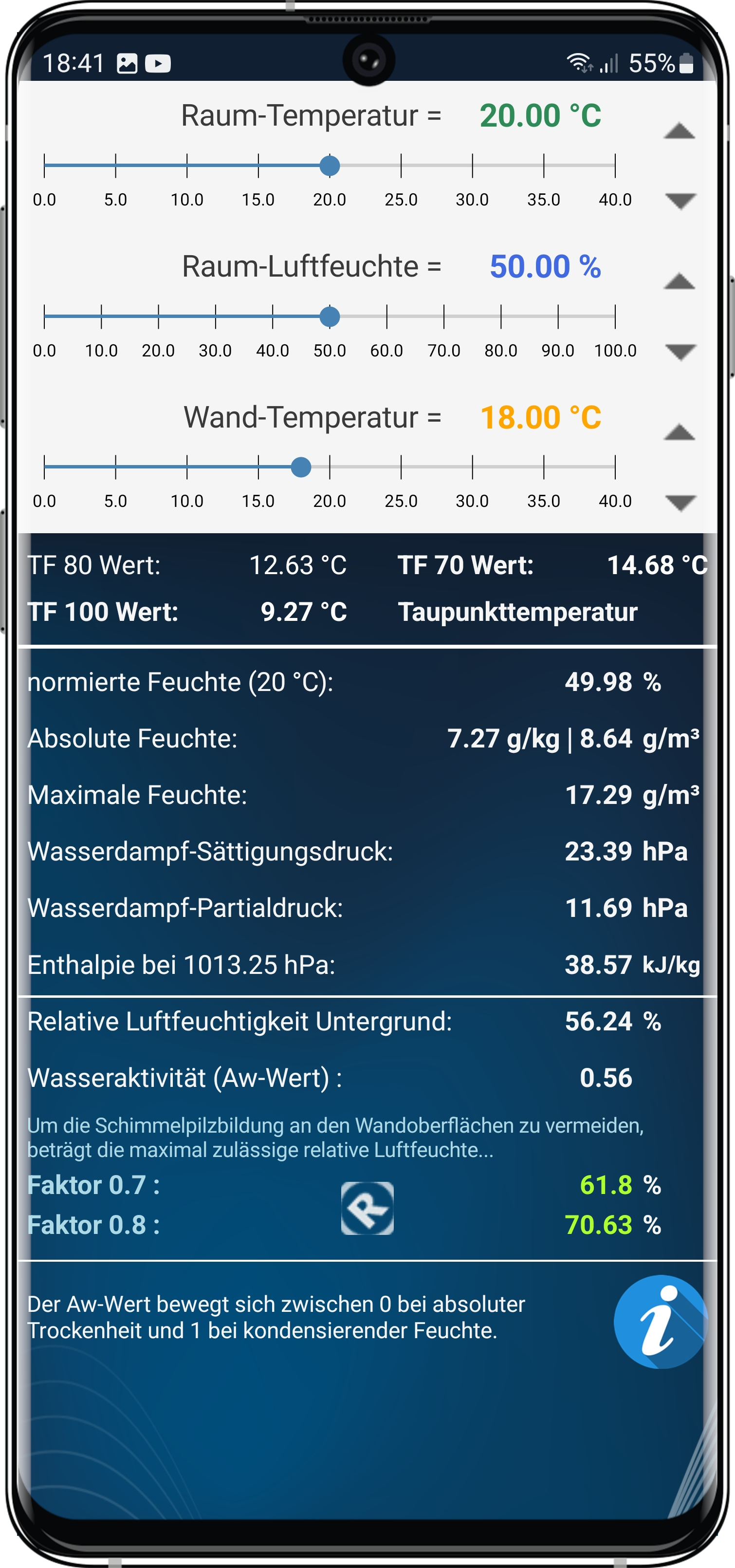Tap the R logo icon beside Faktor
The width and height of the screenshot is (735, 1568).
tap(367, 1208)
